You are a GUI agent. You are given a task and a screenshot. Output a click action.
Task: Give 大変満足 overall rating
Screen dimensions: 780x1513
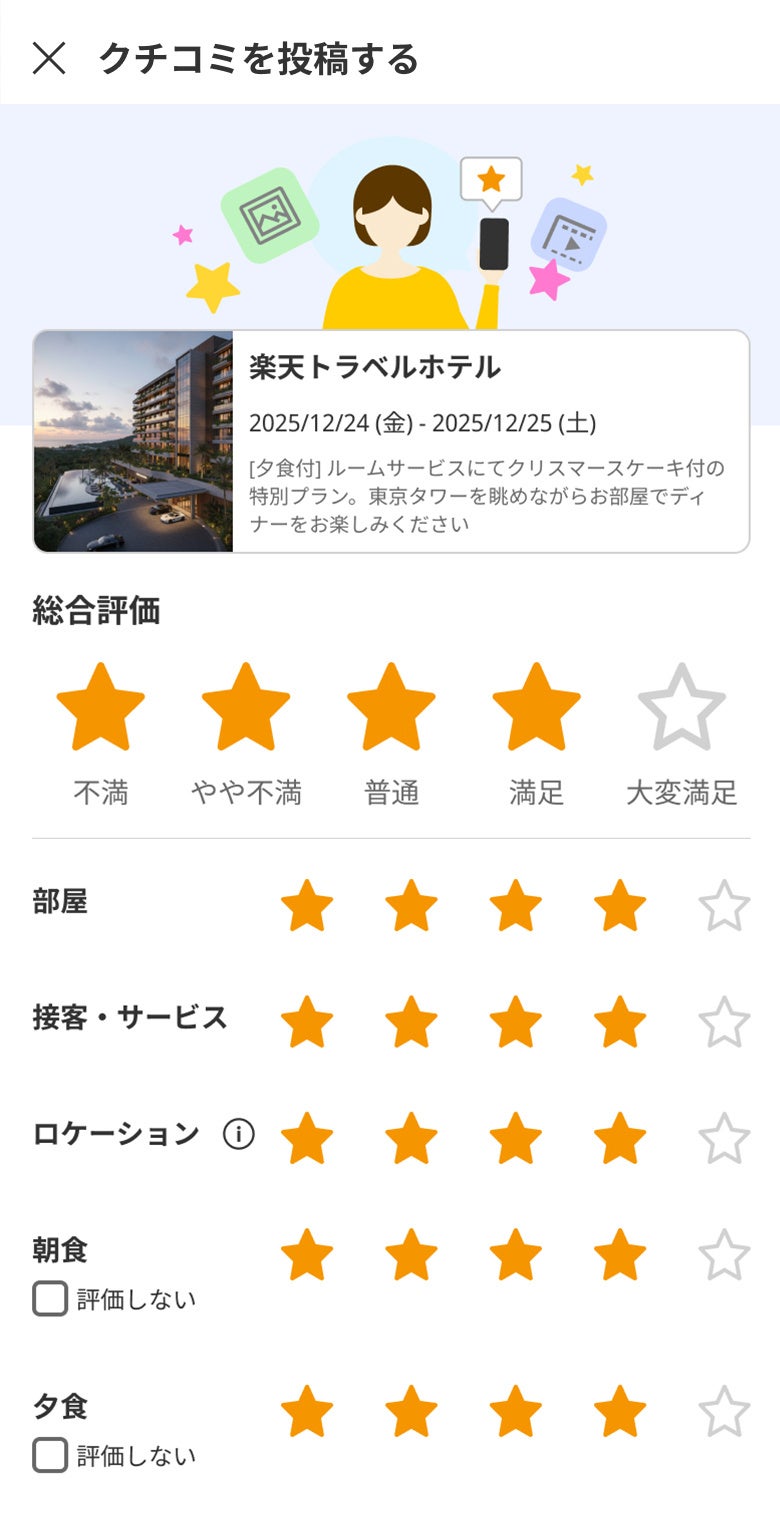[x=681, y=707]
